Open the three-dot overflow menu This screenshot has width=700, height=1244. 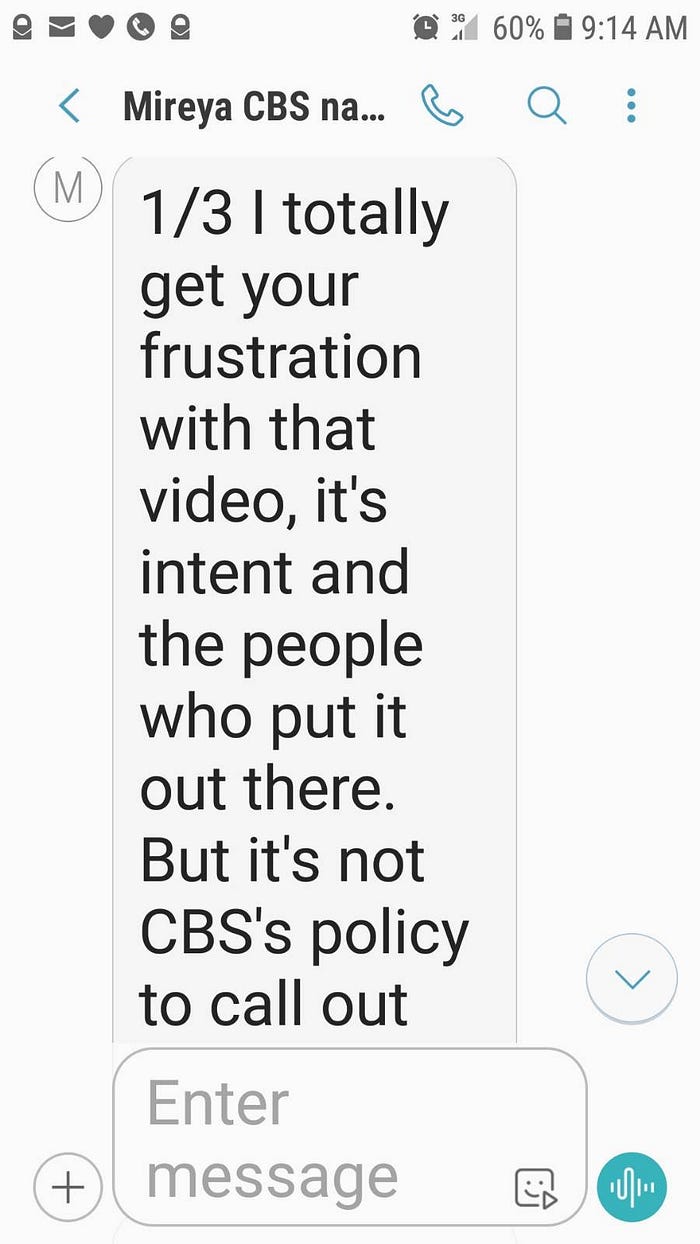pos(631,105)
